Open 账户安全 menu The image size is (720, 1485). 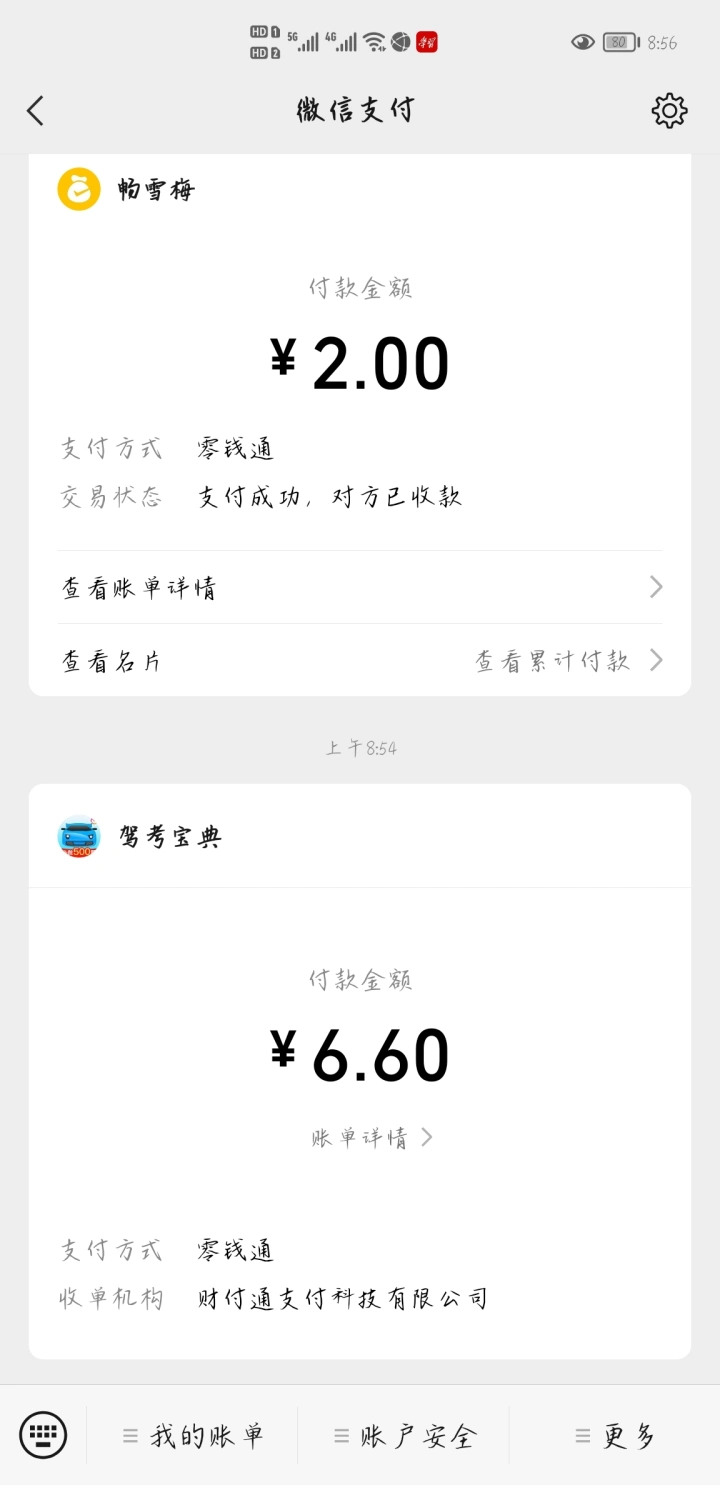coord(404,1436)
